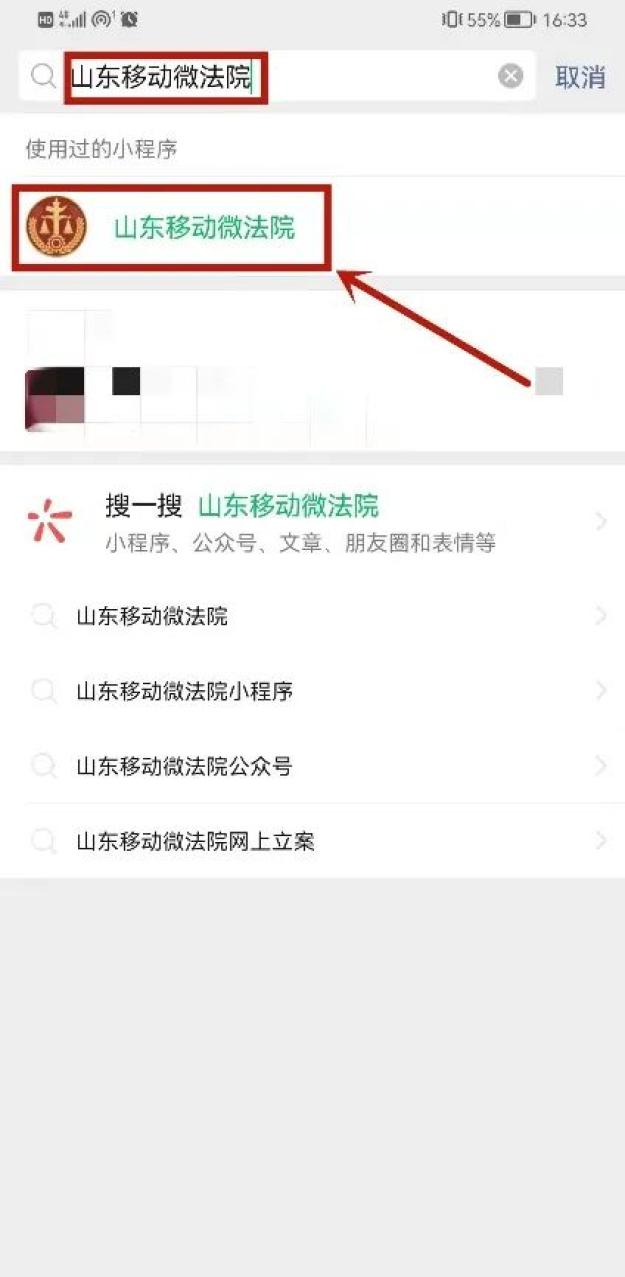Open the 山东移动微法院 mini program under 使用过的小程序
Viewport: 625px width, 1277px height.
pyautogui.click(x=312, y=226)
